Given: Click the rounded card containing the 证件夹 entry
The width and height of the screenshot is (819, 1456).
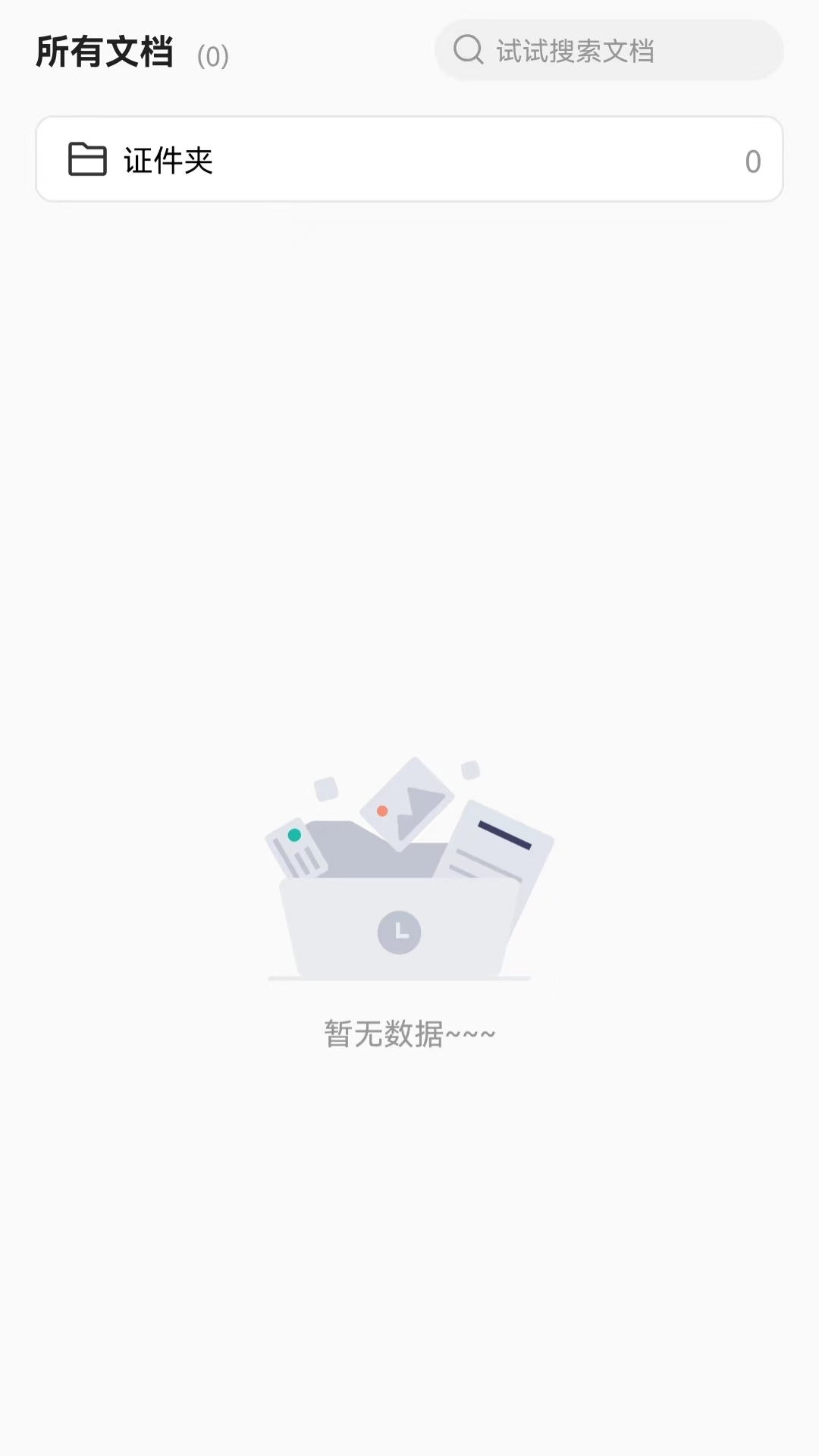Looking at the screenshot, I should [x=409, y=160].
